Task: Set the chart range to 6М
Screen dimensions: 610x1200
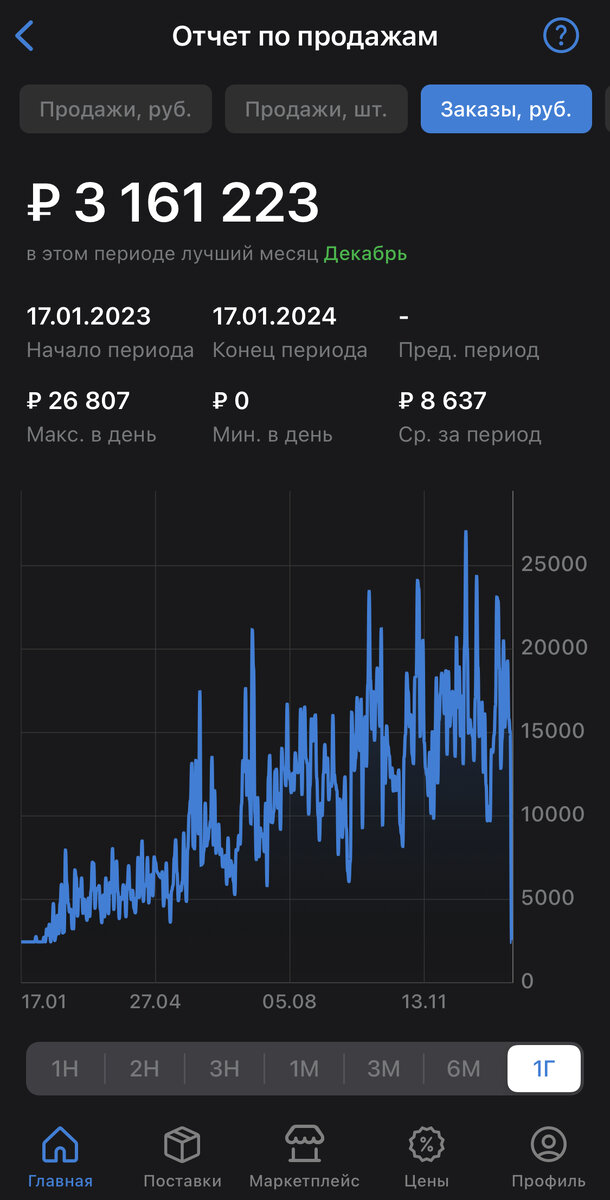Action: coord(464,1069)
